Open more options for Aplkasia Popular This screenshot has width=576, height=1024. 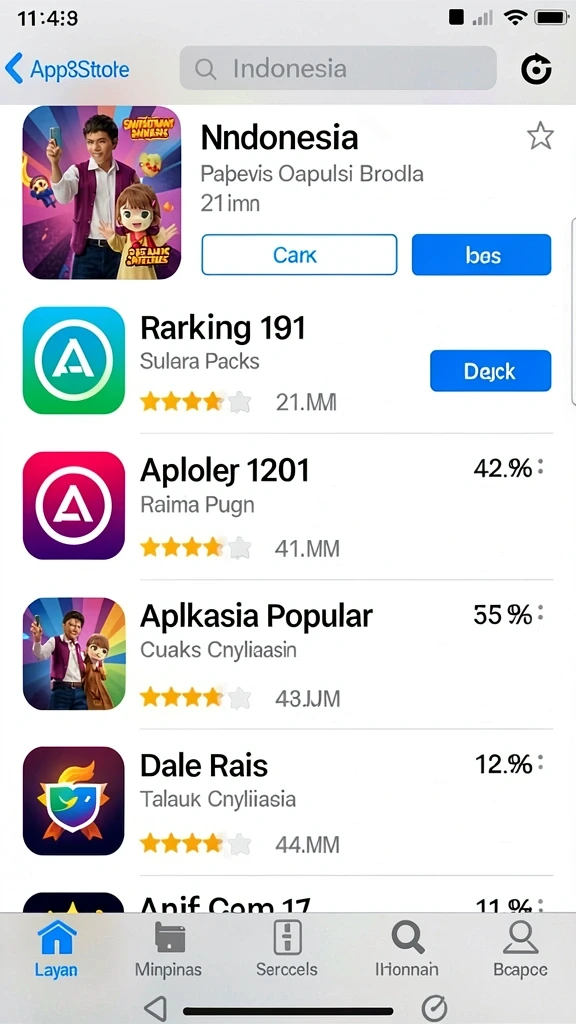(x=540, y=615)
